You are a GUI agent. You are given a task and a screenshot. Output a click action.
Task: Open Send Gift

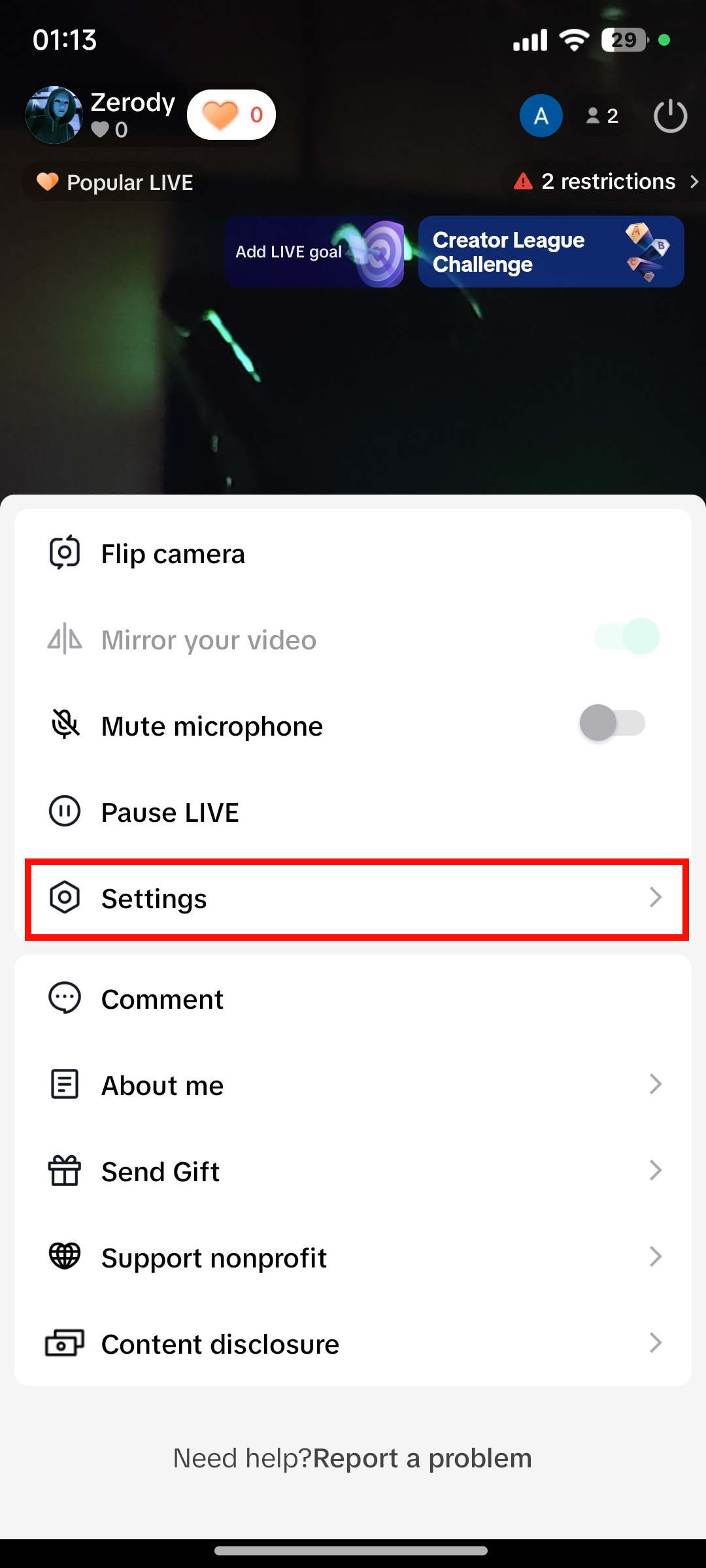pos(353,1171)
